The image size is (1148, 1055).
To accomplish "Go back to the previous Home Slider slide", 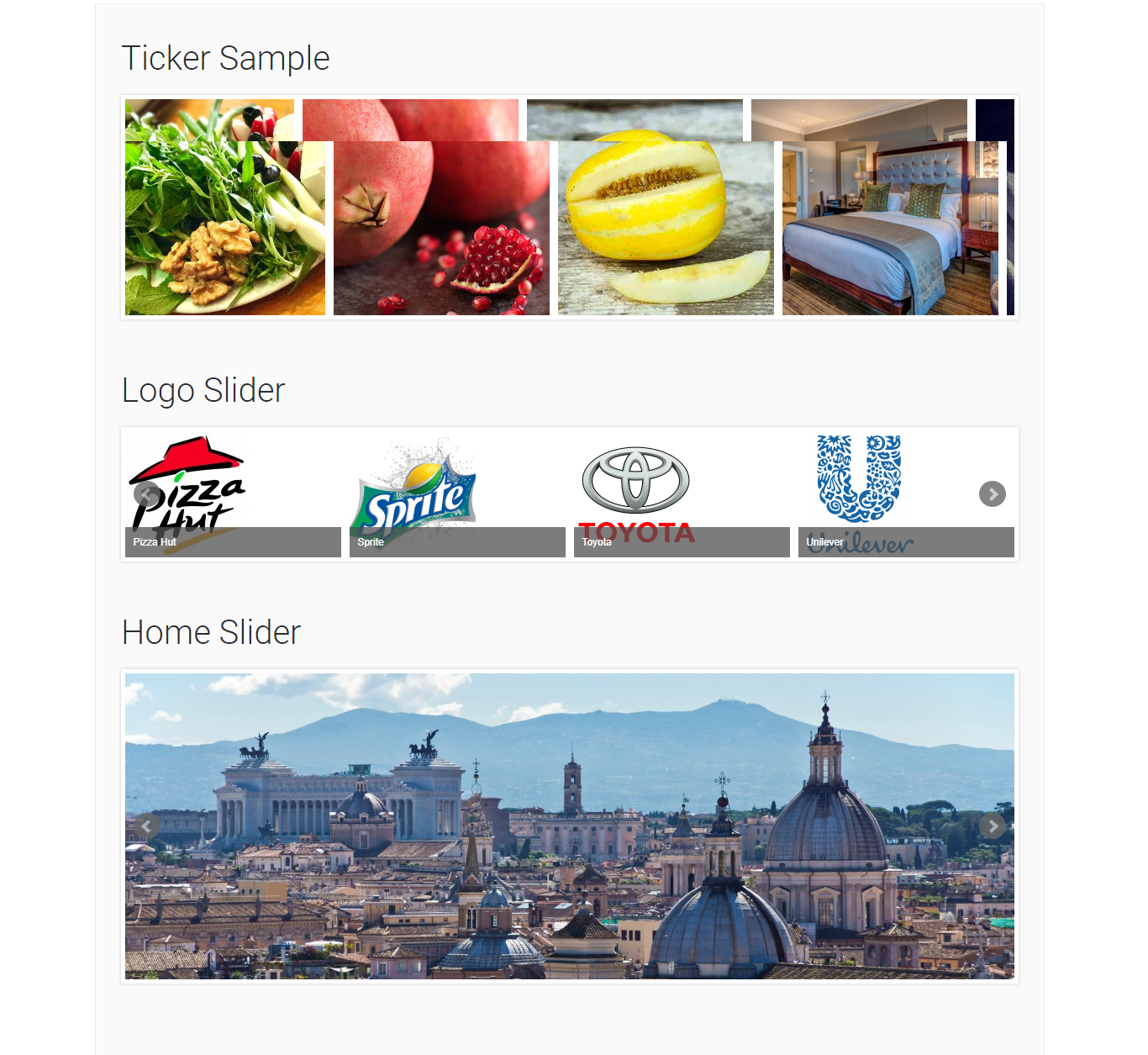I will 147,826.
